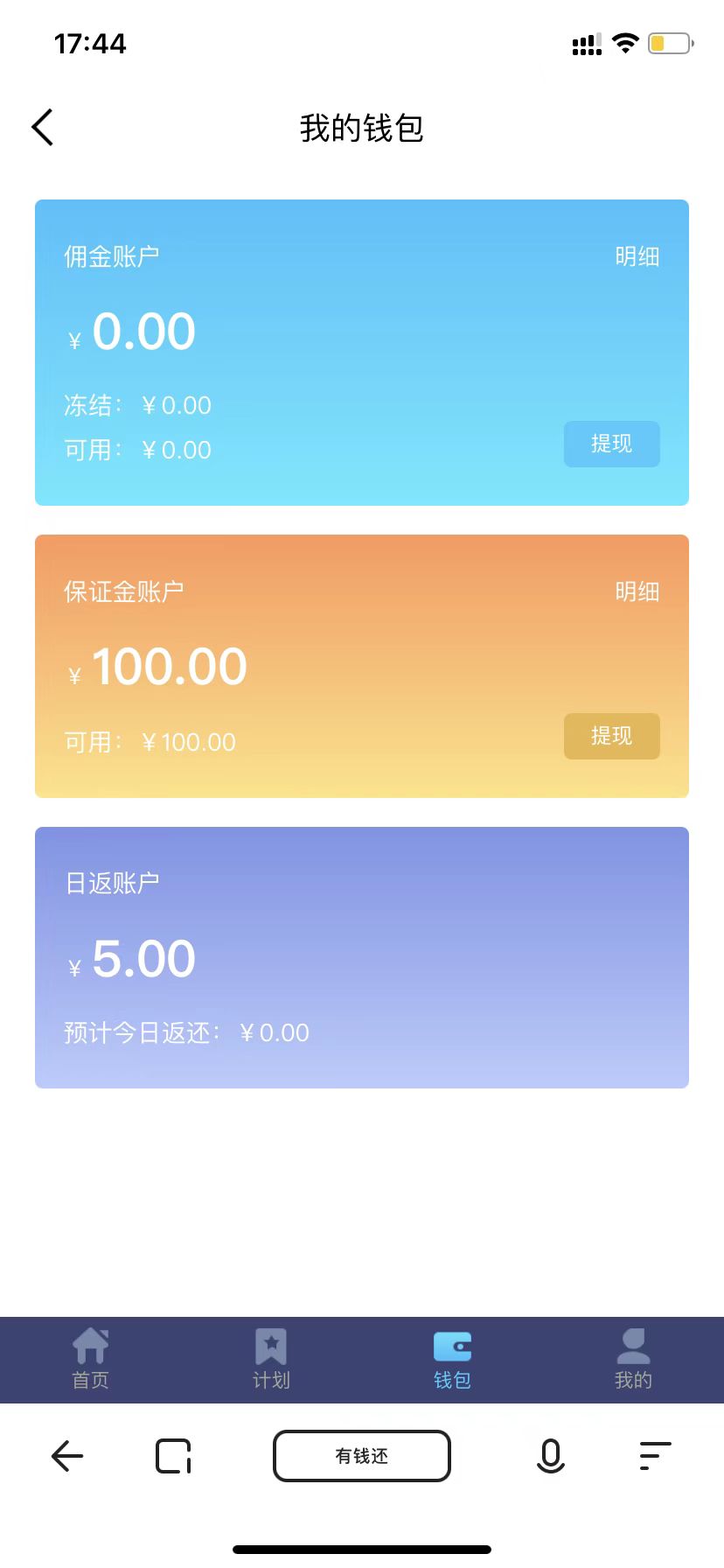Open the 计划 tab
The height and width of the screenshot is (1568, 724).
271,1359
